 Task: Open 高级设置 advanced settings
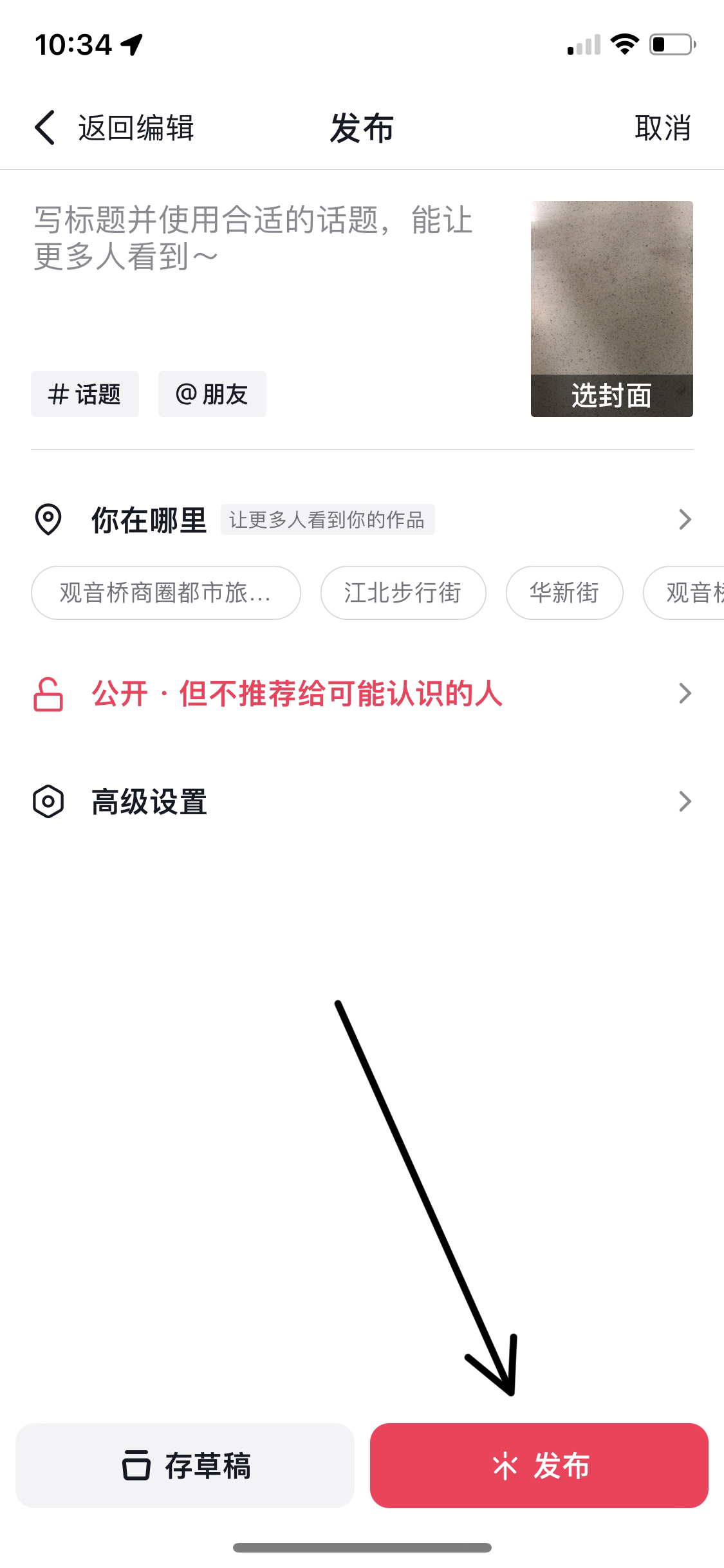(x=360, y=802)
